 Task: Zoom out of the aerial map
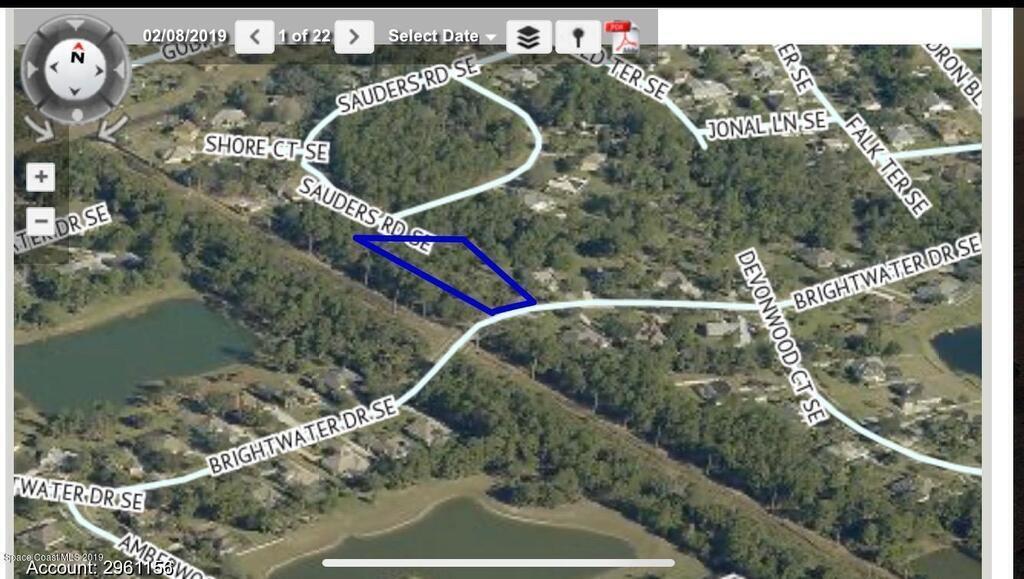pos(40,221)
